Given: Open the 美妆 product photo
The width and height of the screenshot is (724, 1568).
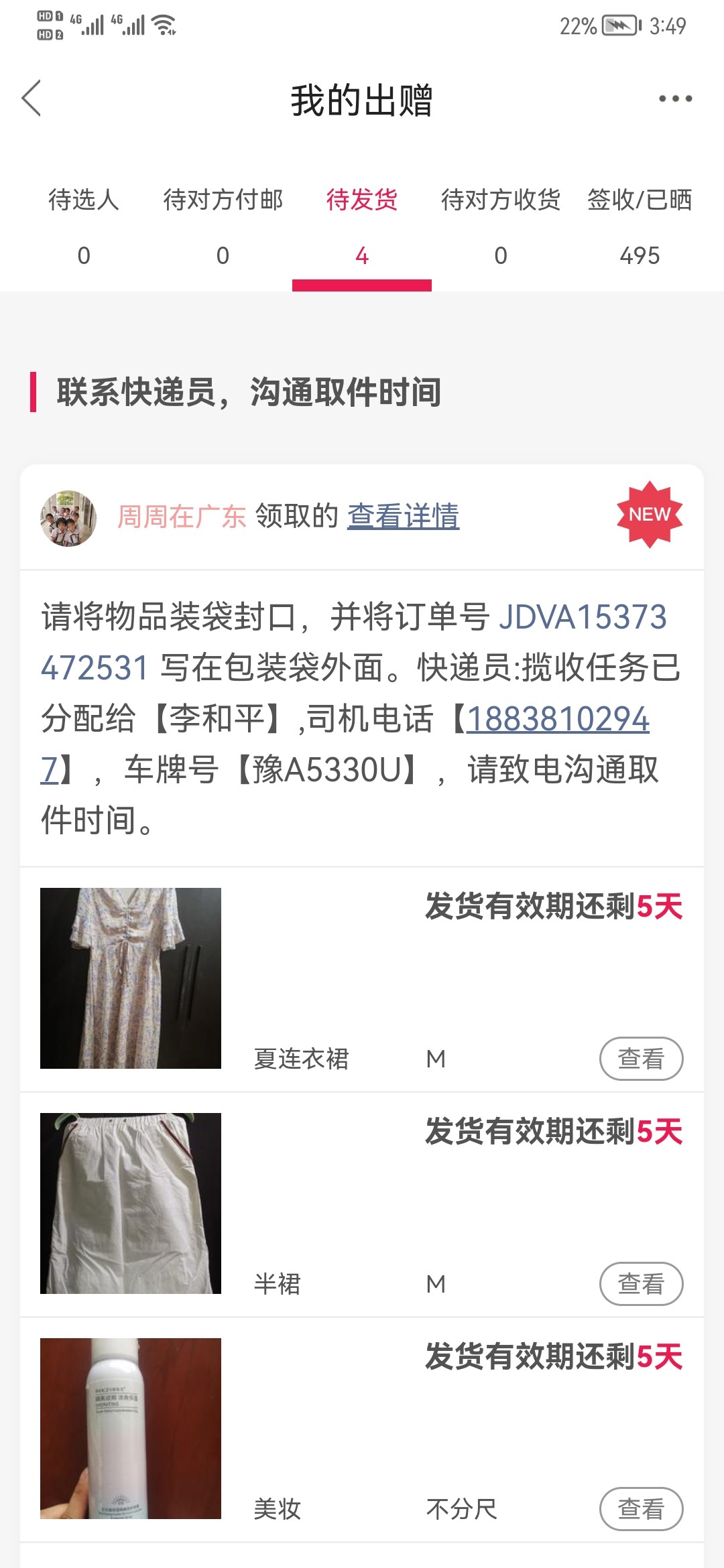Looking at the screenshot, I should click(131, 1429).
